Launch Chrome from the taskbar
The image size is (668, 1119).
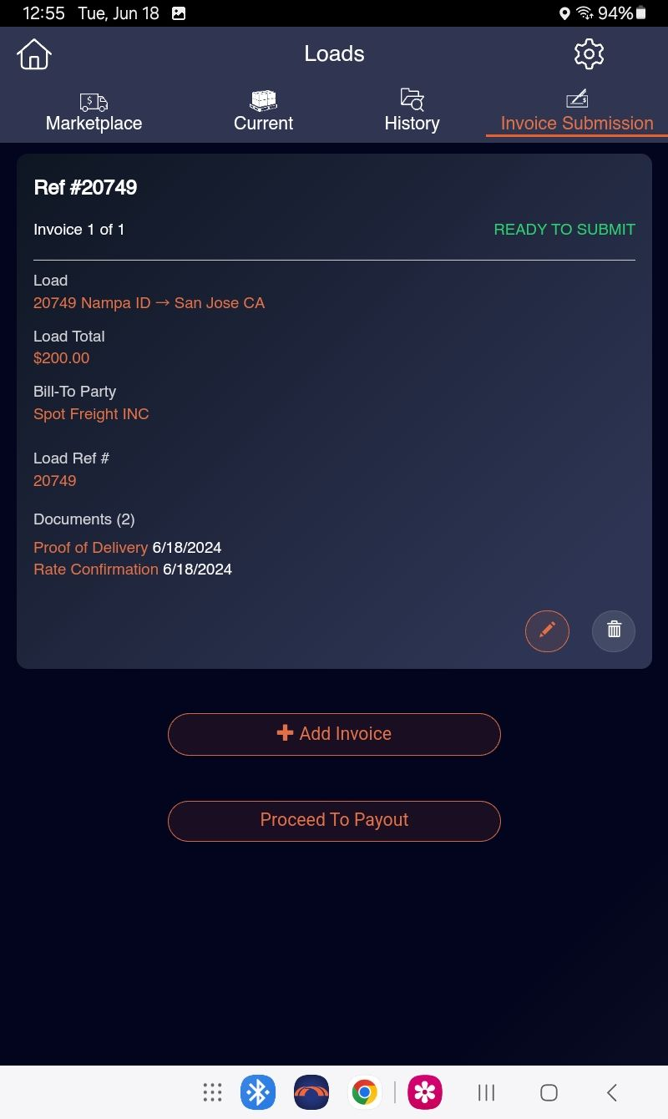365,1093
